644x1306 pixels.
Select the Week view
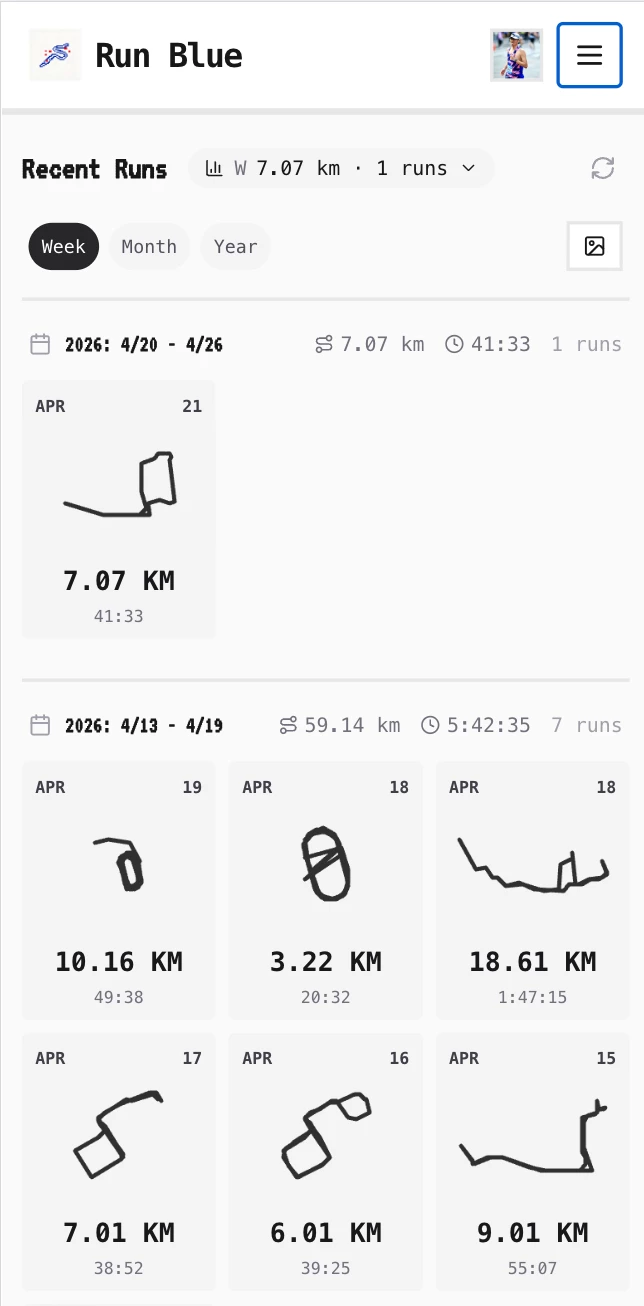point(64,247)
